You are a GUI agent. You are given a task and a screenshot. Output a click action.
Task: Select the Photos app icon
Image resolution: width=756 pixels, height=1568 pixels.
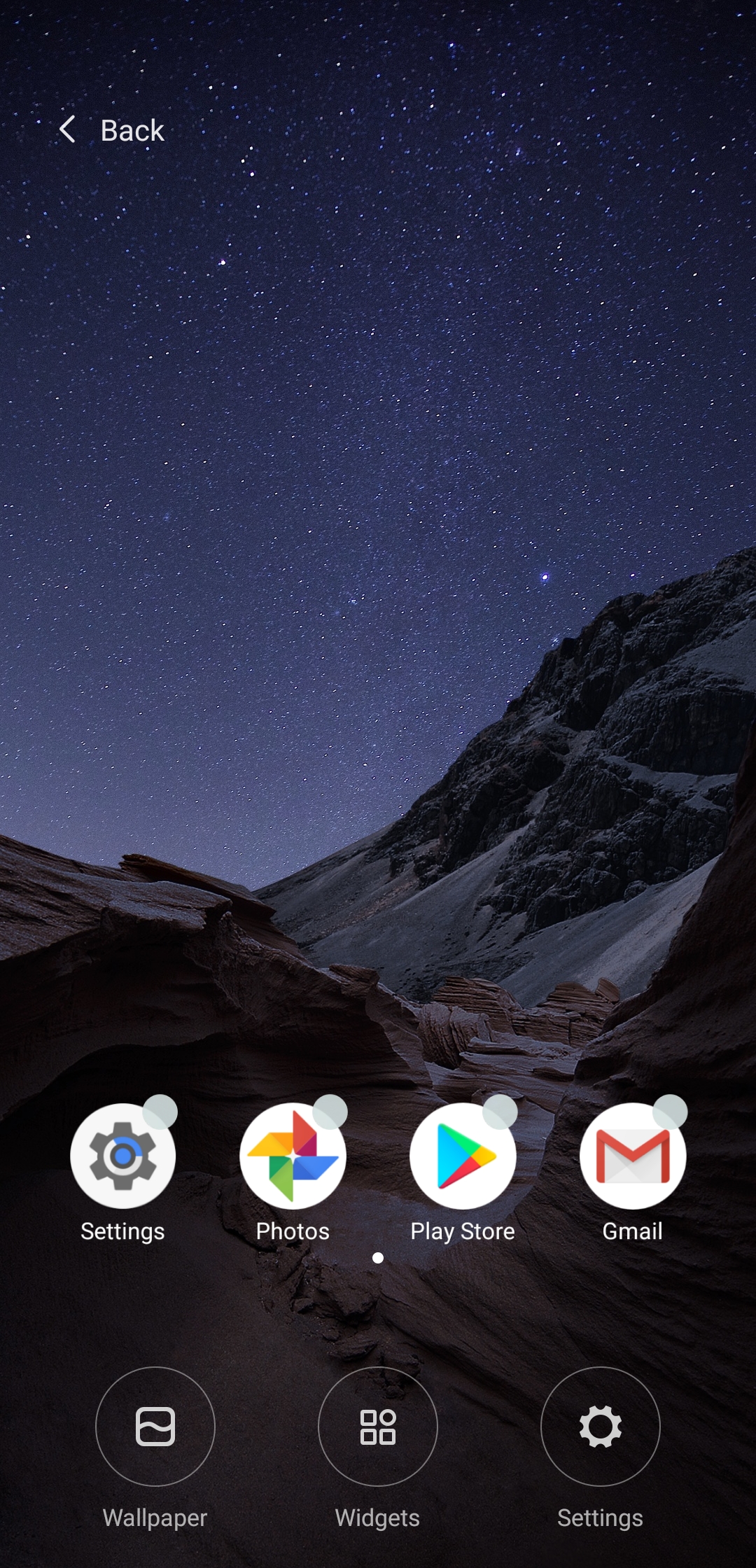tap(293, 1156)
